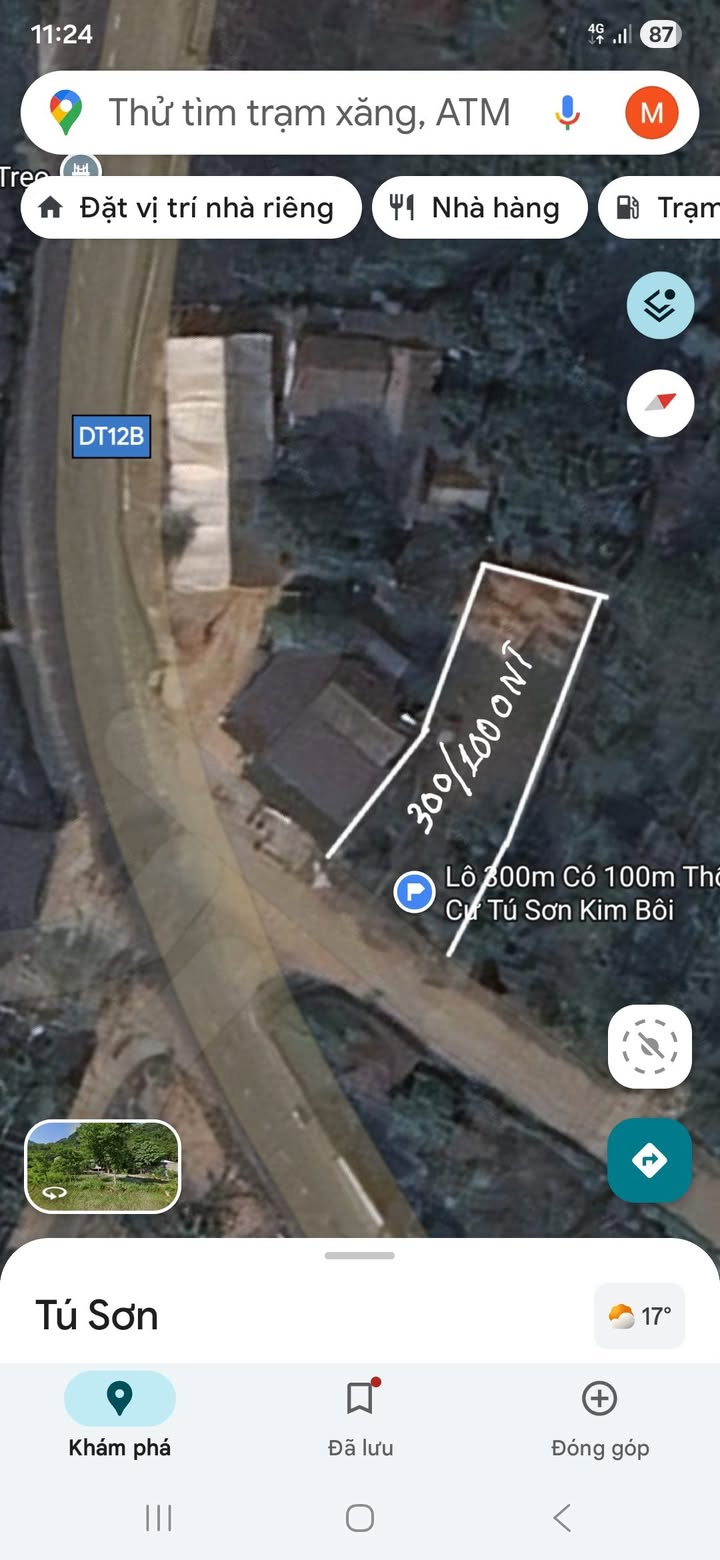Open the map layers button
The width and height of the screenshot is (720, 1560).
660,305
